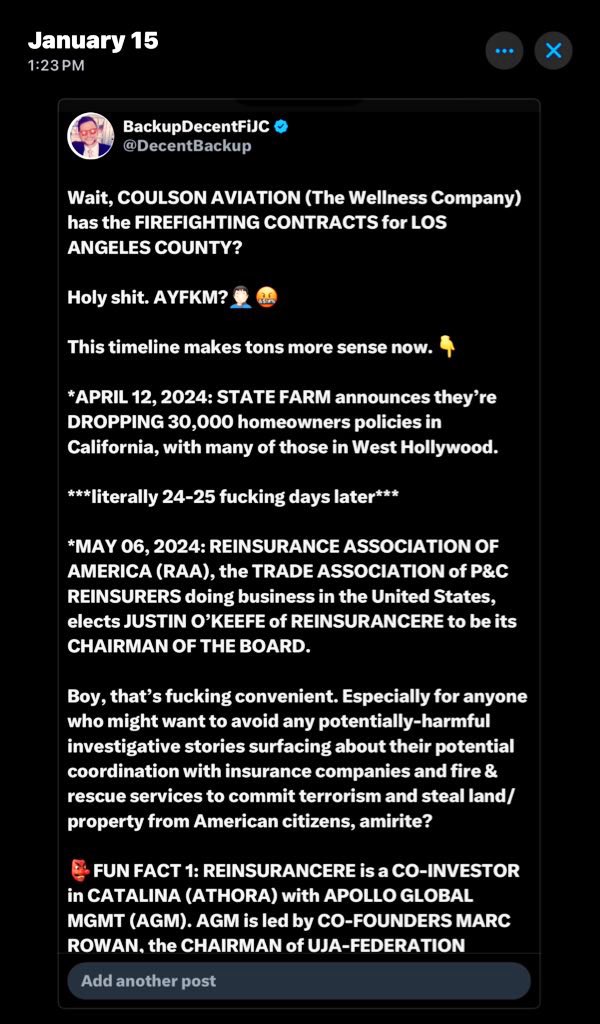Open BackupDecentFiJC's profile picture

coord(90,135)
